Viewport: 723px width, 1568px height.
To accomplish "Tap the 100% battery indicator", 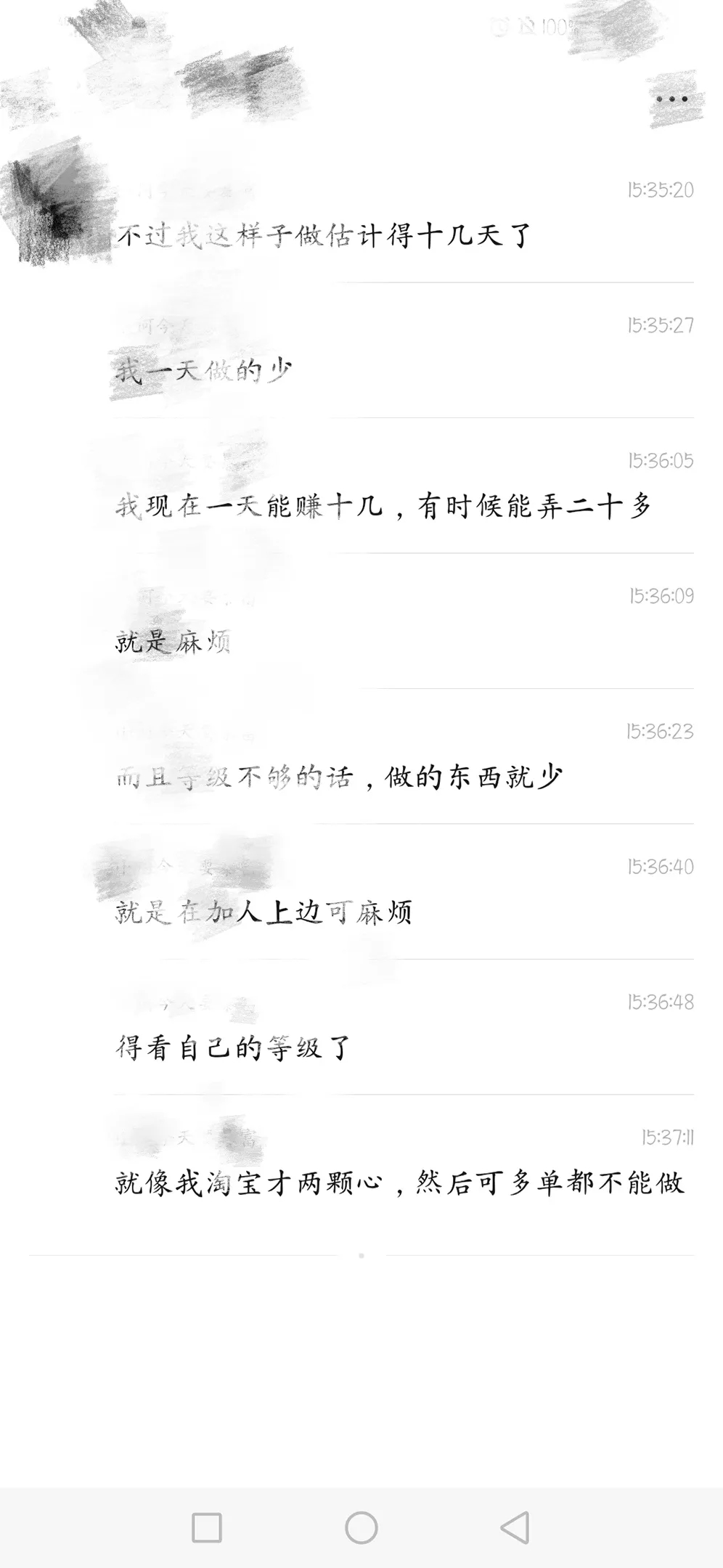I will (557, 26).
